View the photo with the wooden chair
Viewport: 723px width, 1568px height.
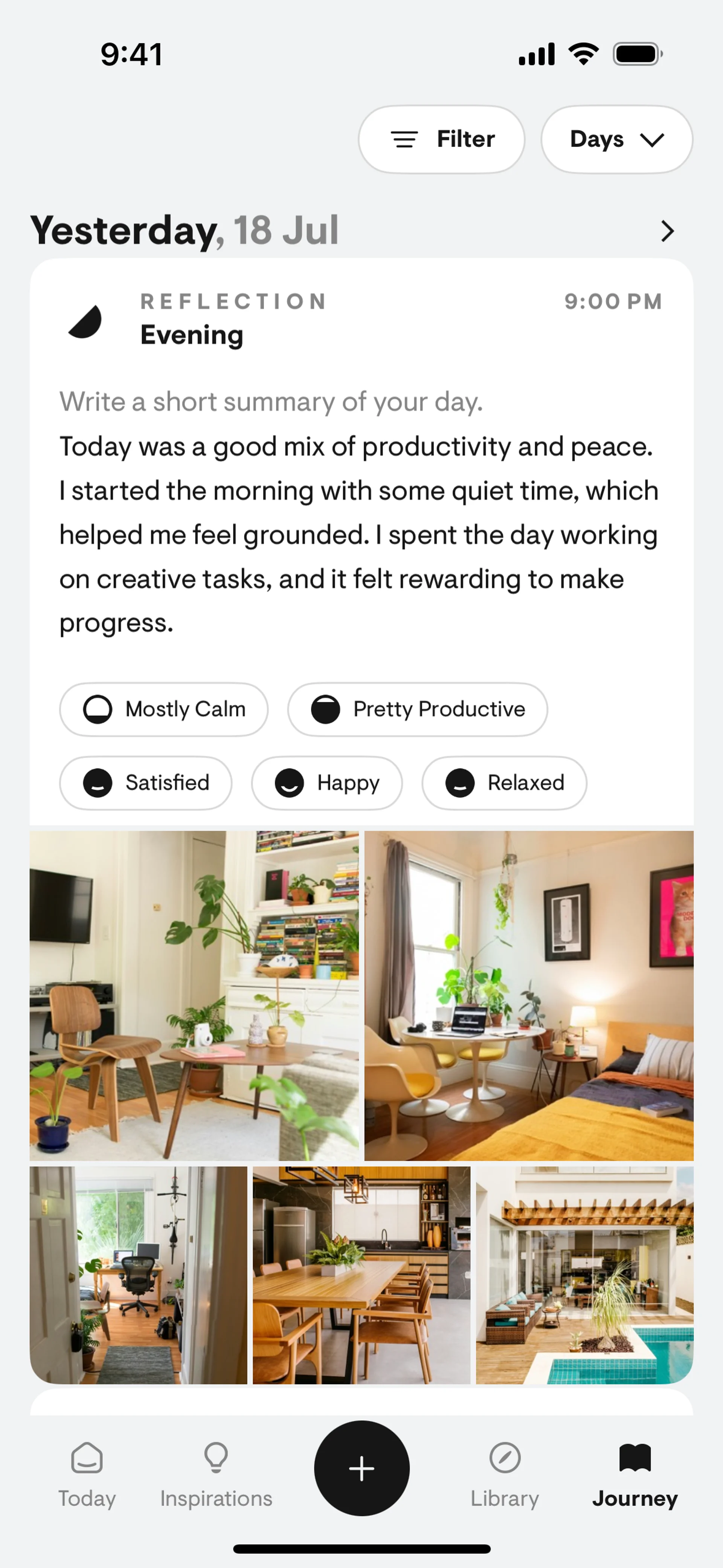tap(194, 996)
